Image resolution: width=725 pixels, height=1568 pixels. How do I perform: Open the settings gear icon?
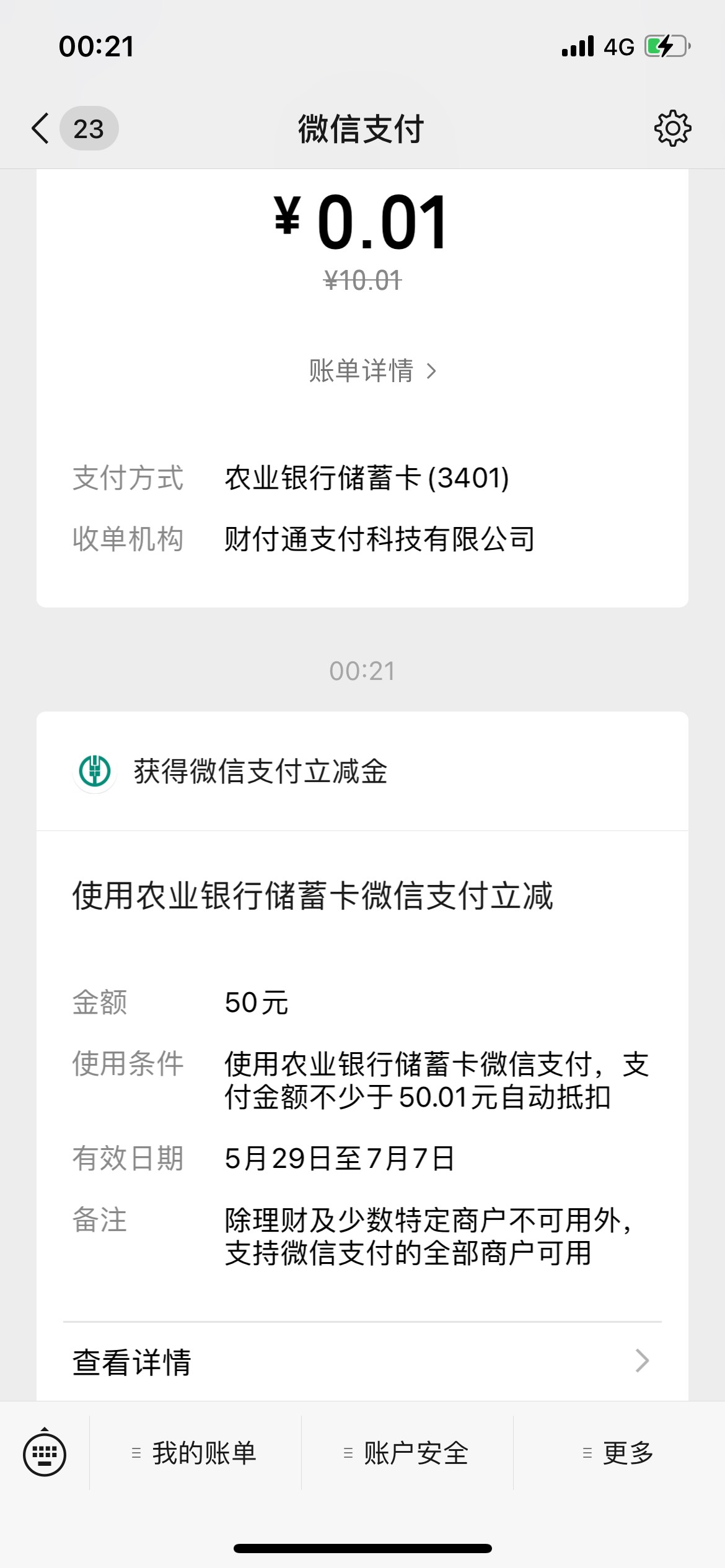coord(672,129)
